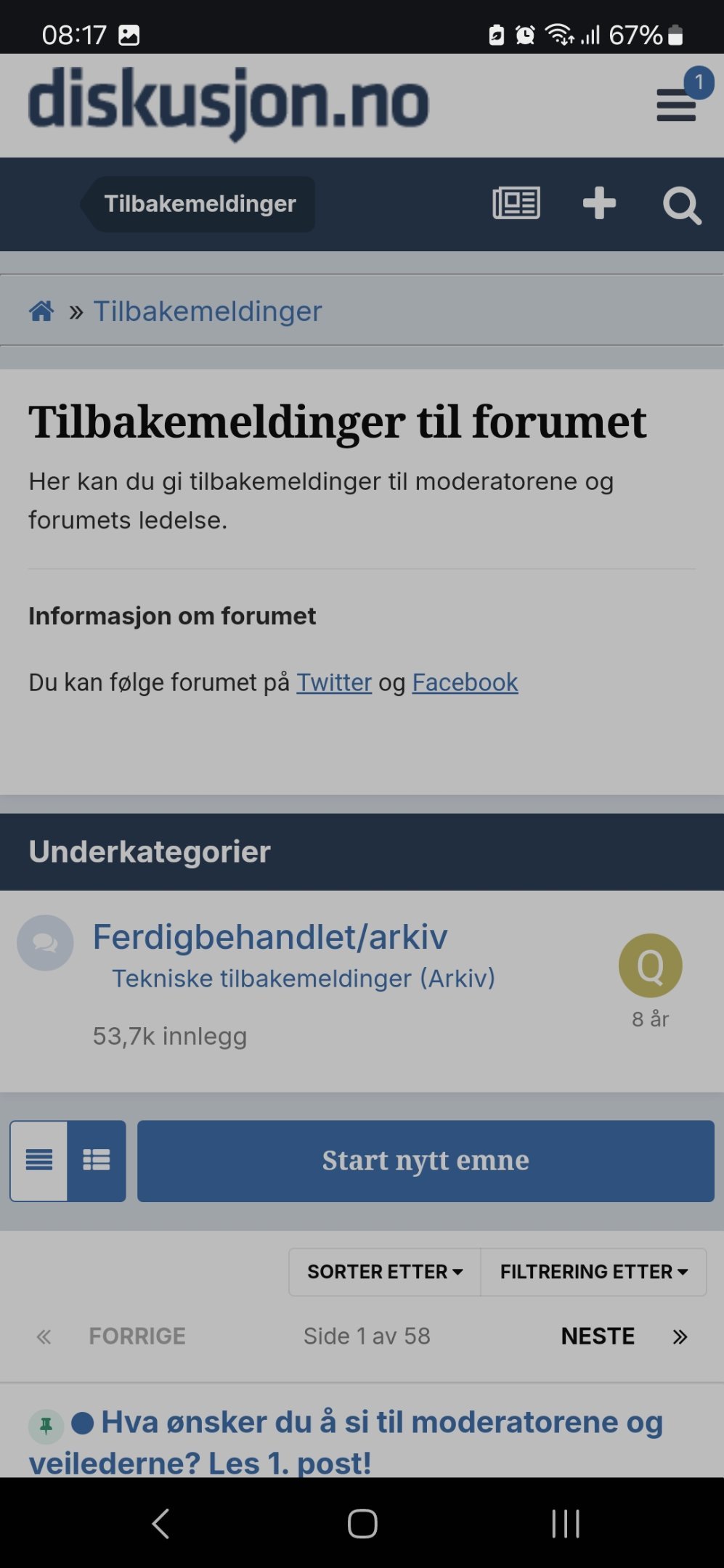Open Tilbakemeldinger breadcrumb link

(x=208, y=311)
